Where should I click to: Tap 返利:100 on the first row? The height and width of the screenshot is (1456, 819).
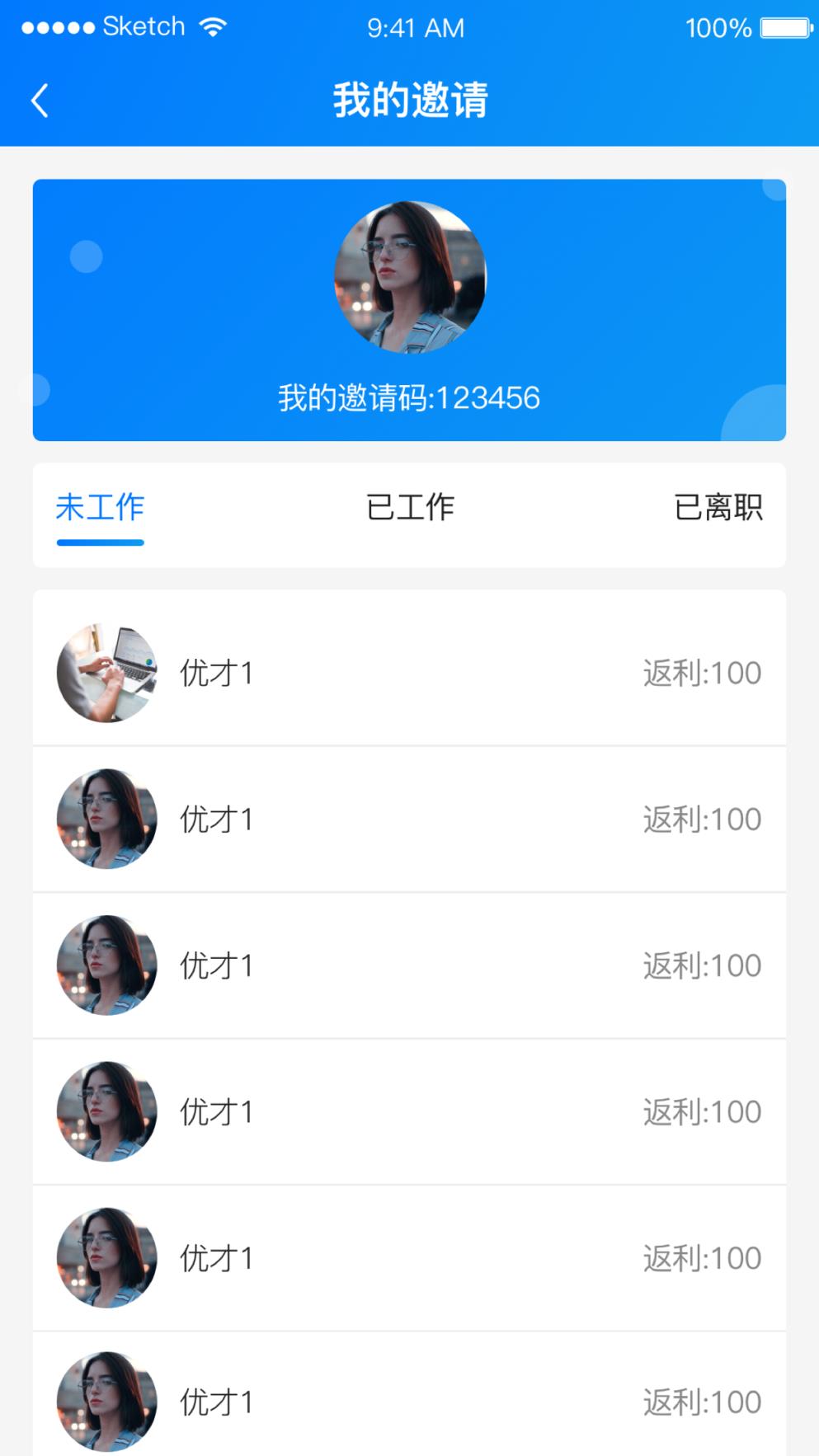tap(701, 672)
